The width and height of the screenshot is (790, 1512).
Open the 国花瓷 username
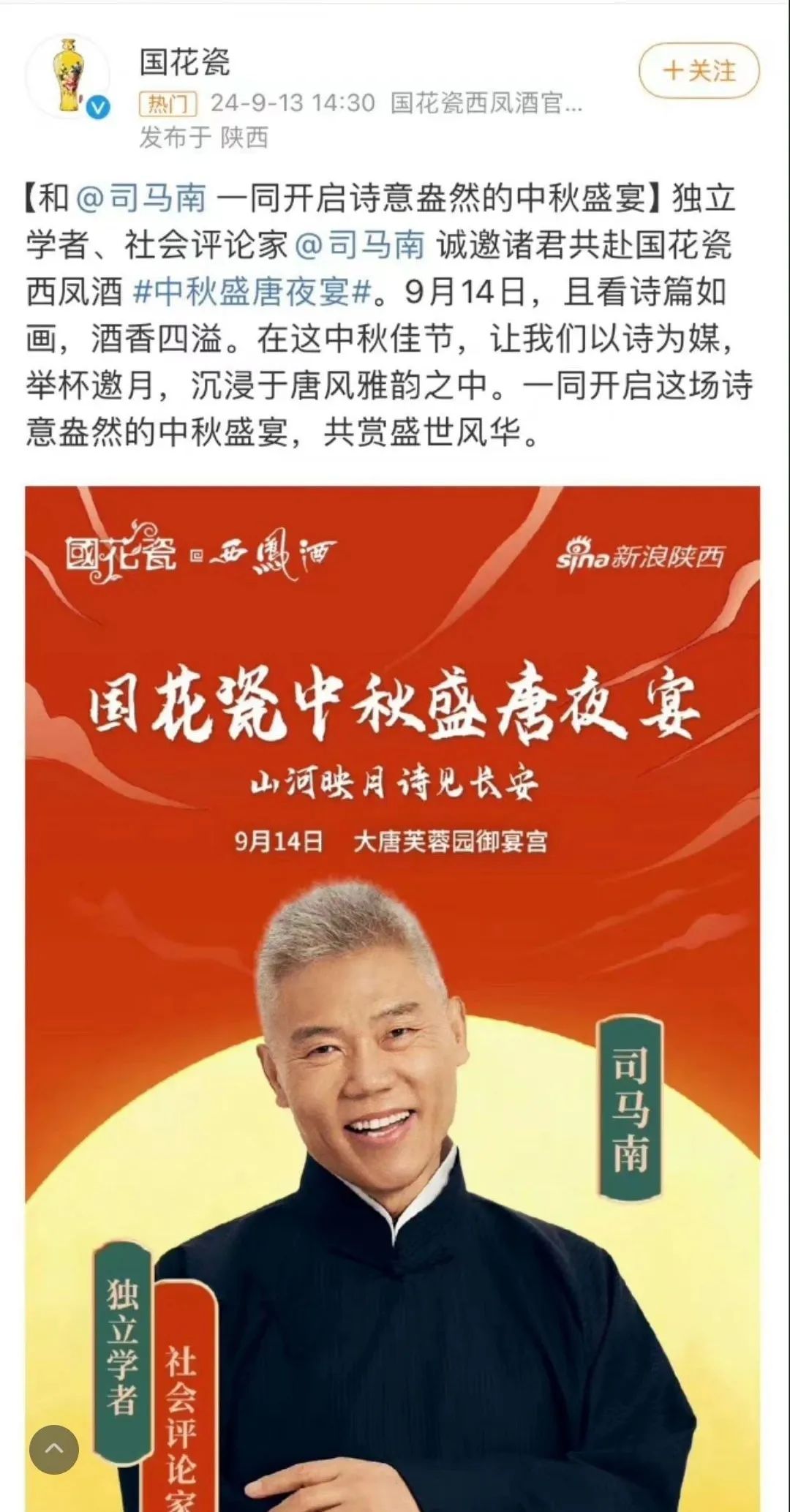coord(184,62)
